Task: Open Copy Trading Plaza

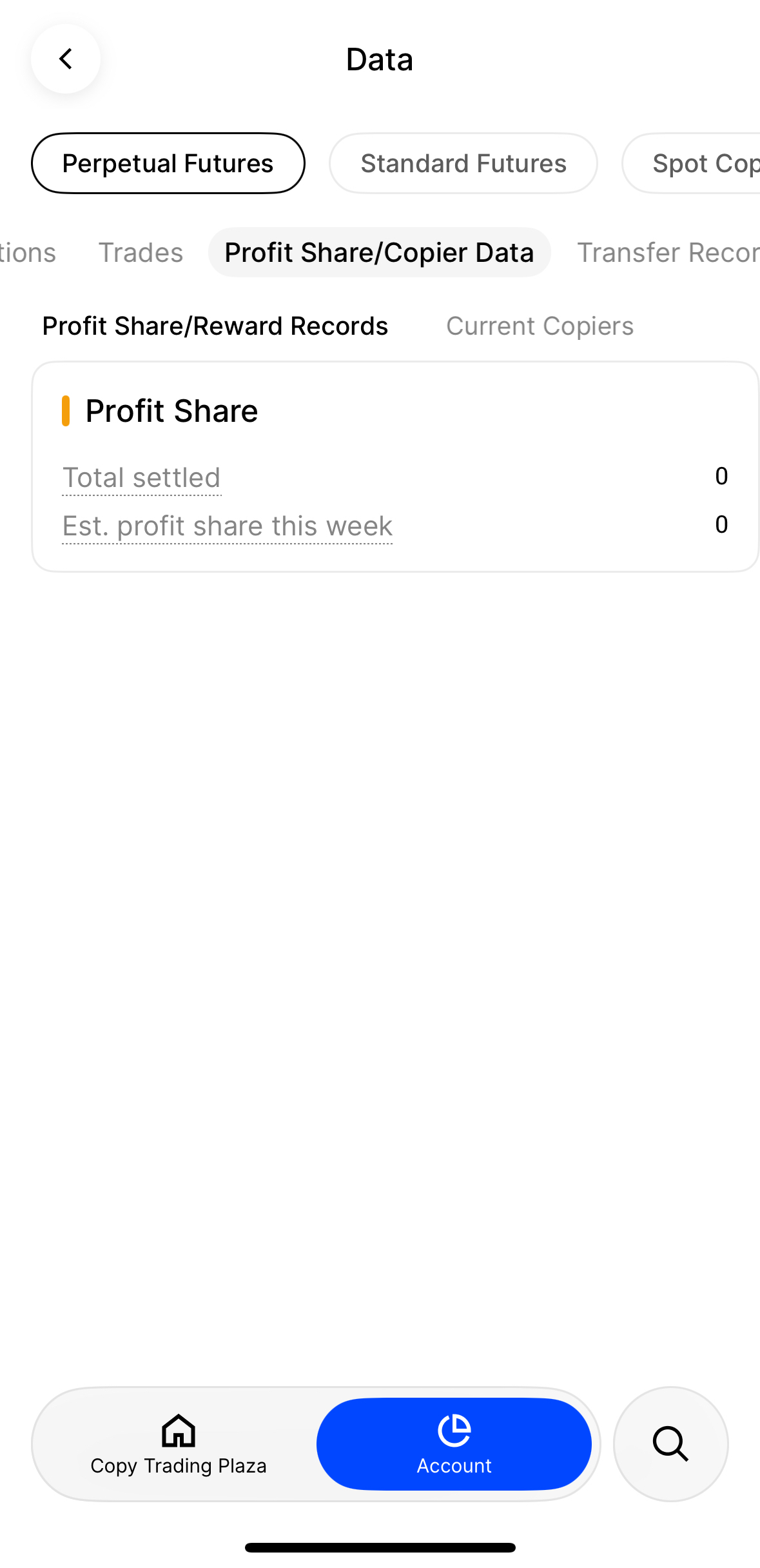Action: 179,1444
